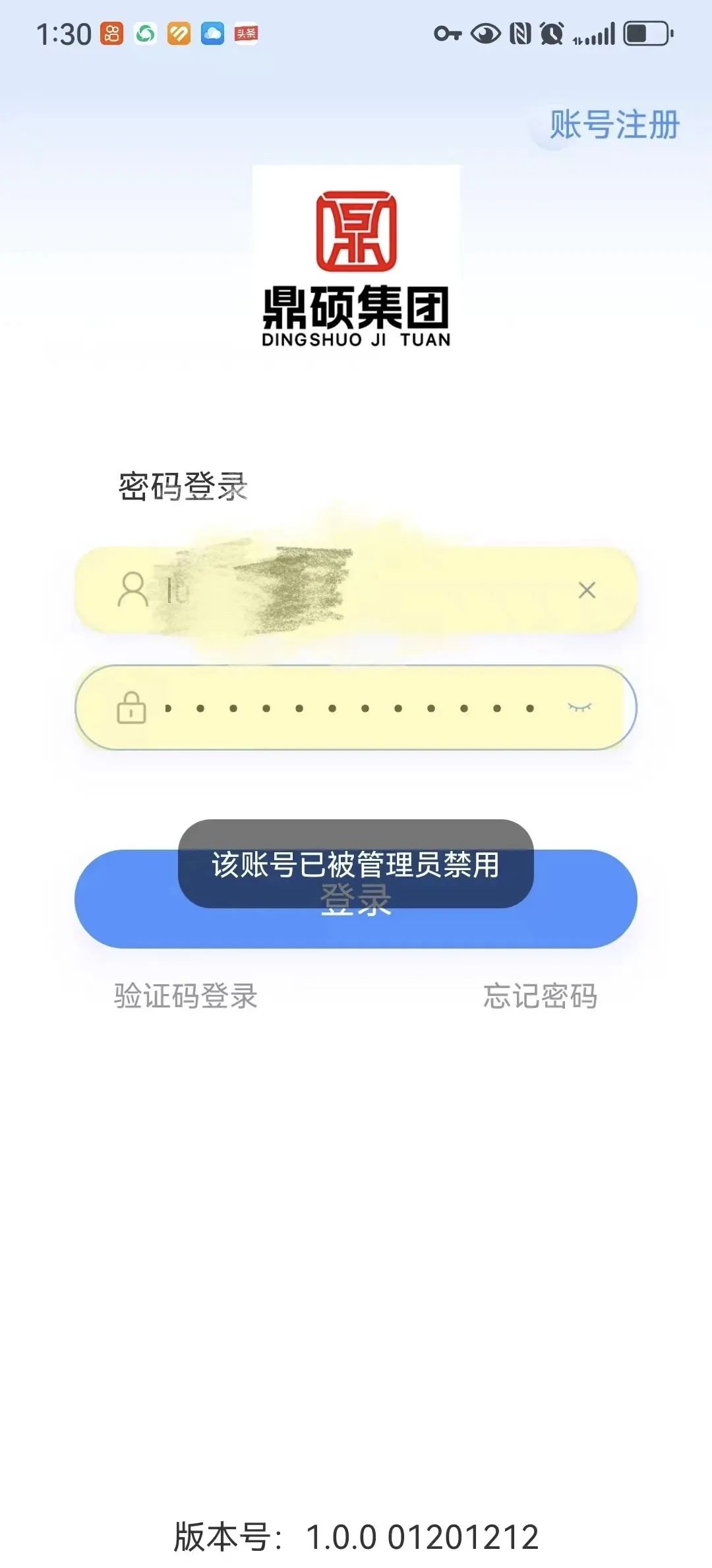712x1568 pixels.
Task: Tap the blue 登录 login button
Action: point(356,927)
